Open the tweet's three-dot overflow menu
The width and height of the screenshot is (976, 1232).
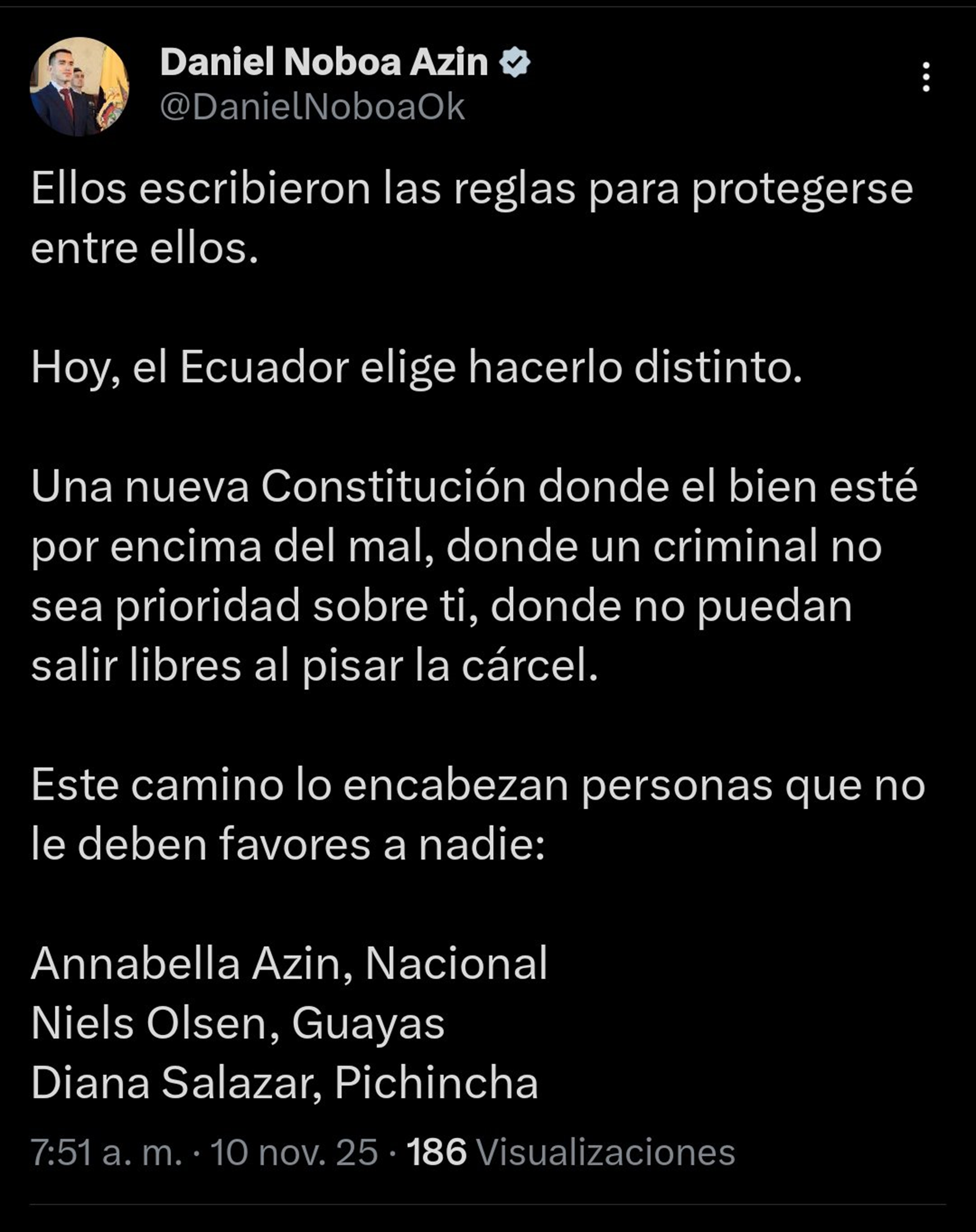point(926,77)
